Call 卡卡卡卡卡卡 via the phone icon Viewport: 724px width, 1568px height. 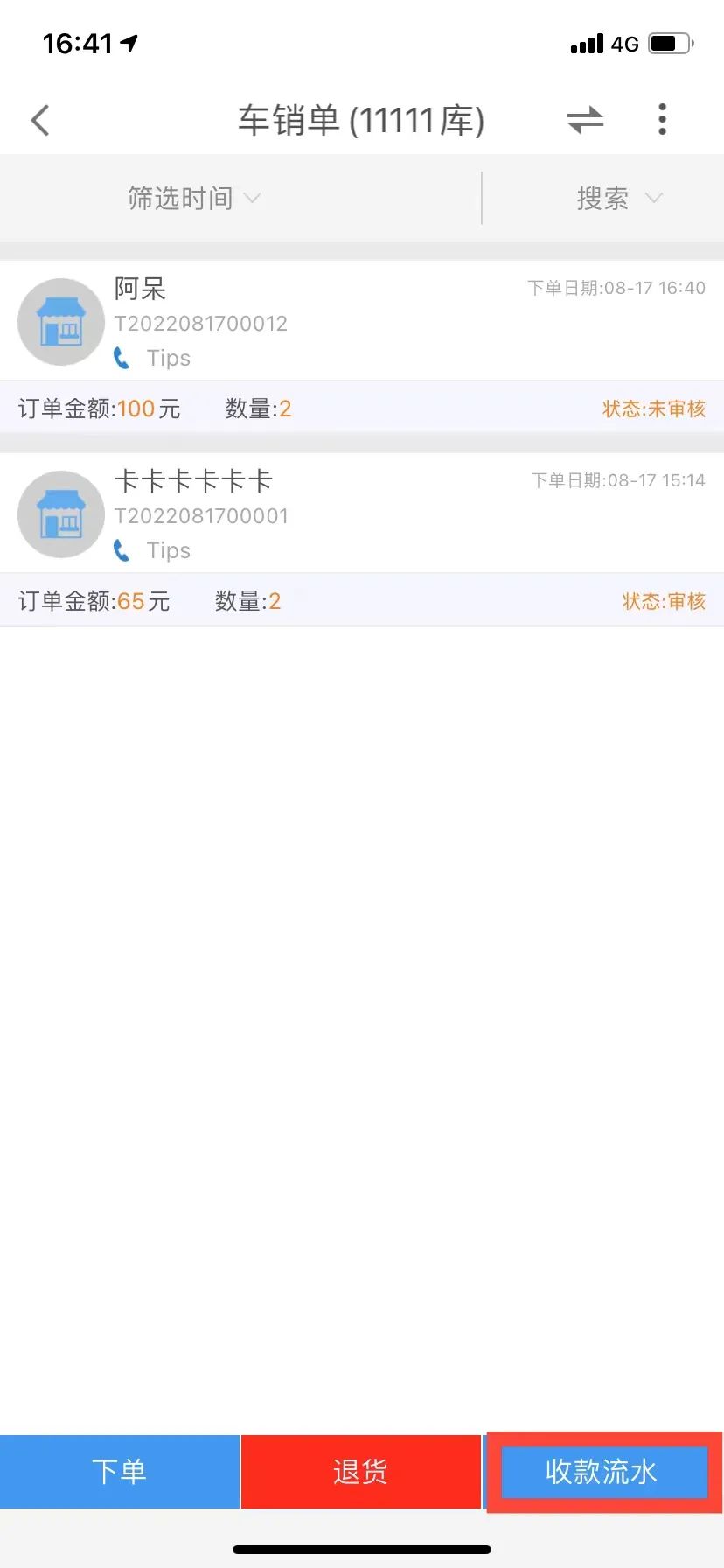click(122, 550)
